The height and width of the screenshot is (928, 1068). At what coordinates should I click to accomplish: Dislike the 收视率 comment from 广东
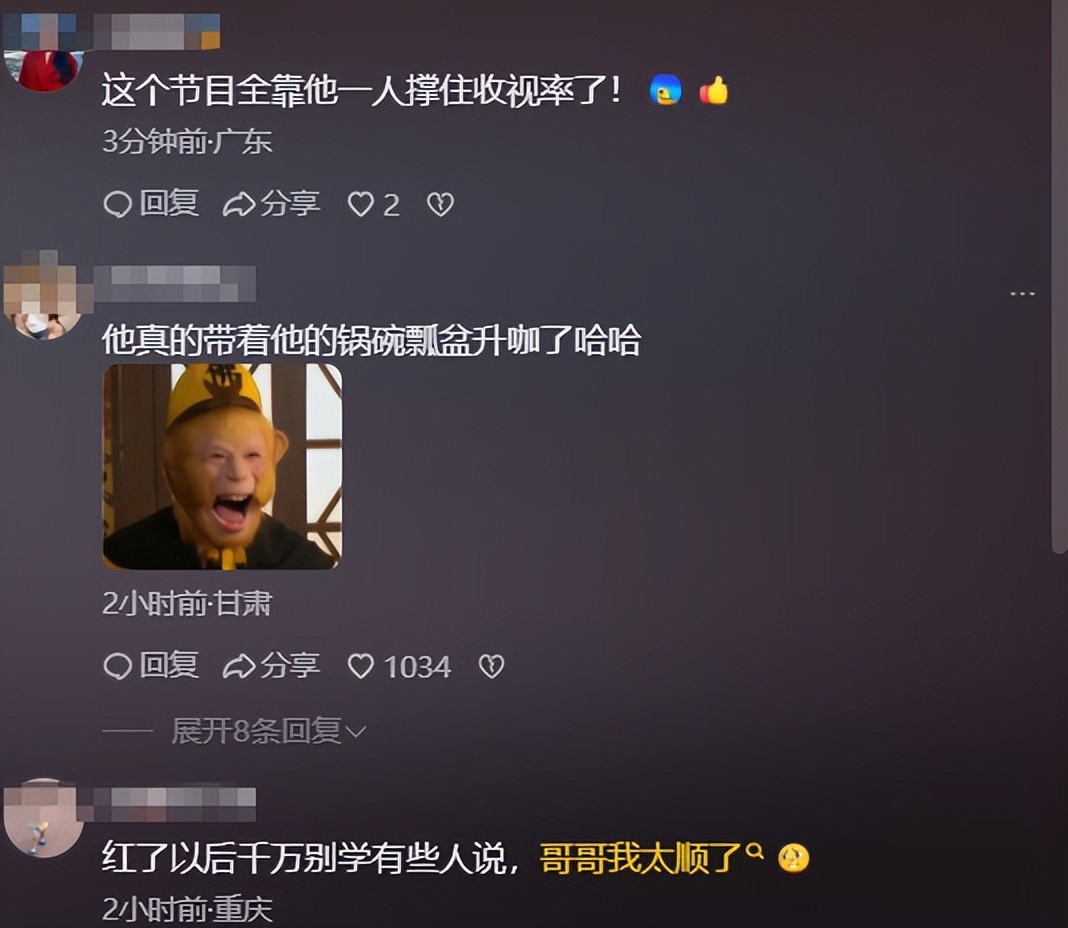[440, 205]
